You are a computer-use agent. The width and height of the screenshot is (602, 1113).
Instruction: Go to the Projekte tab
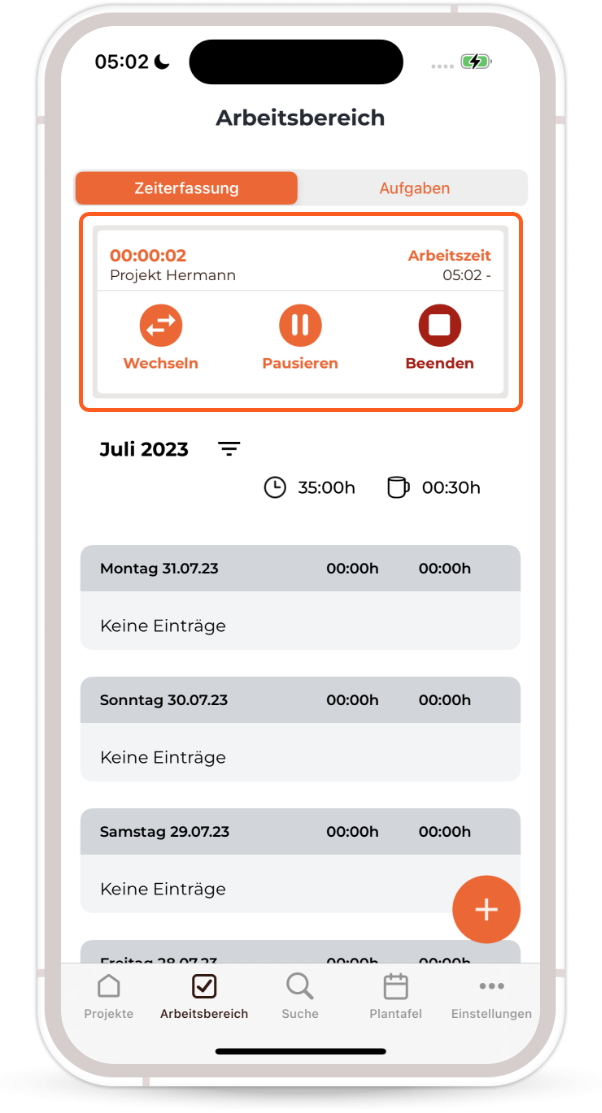(x=108, y=996)
